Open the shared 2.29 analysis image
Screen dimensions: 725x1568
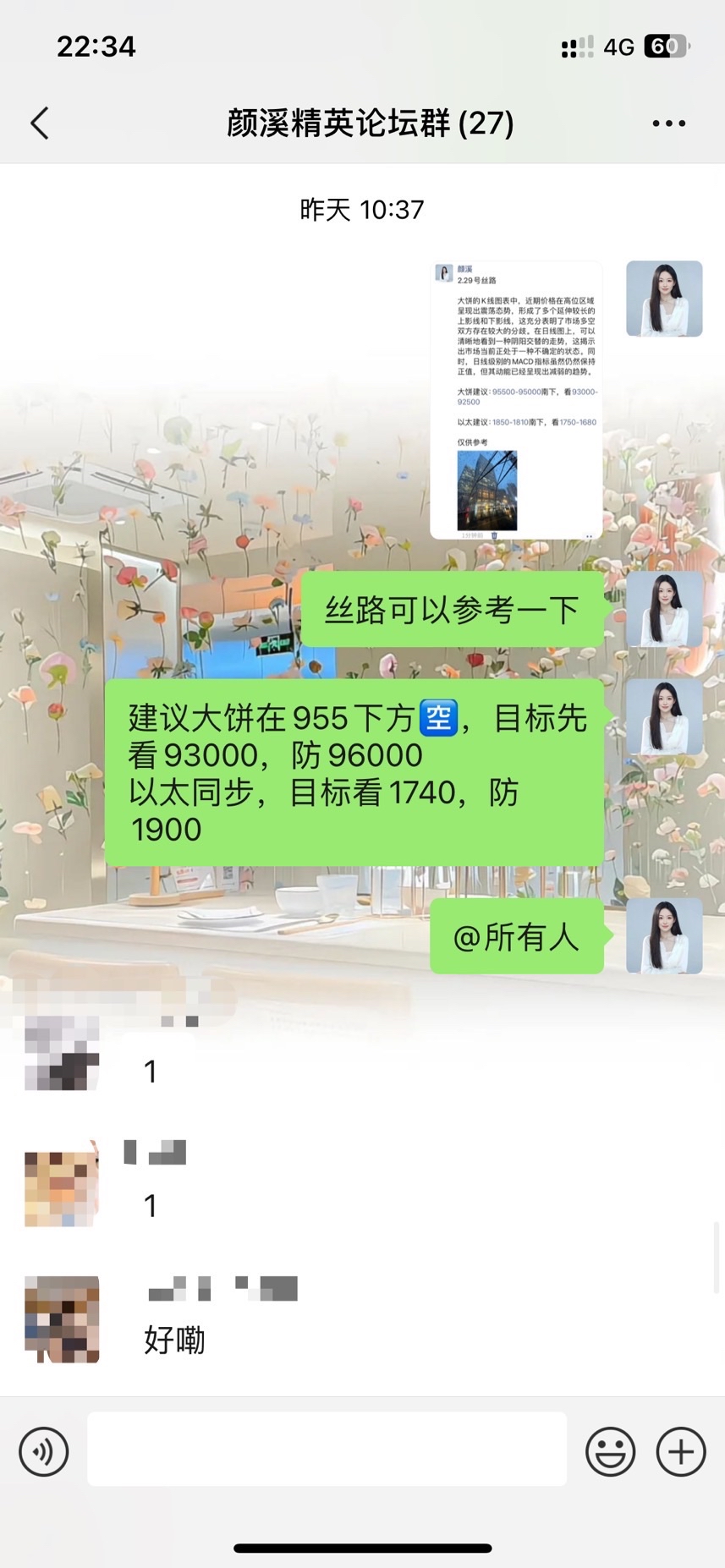point(516,400)
